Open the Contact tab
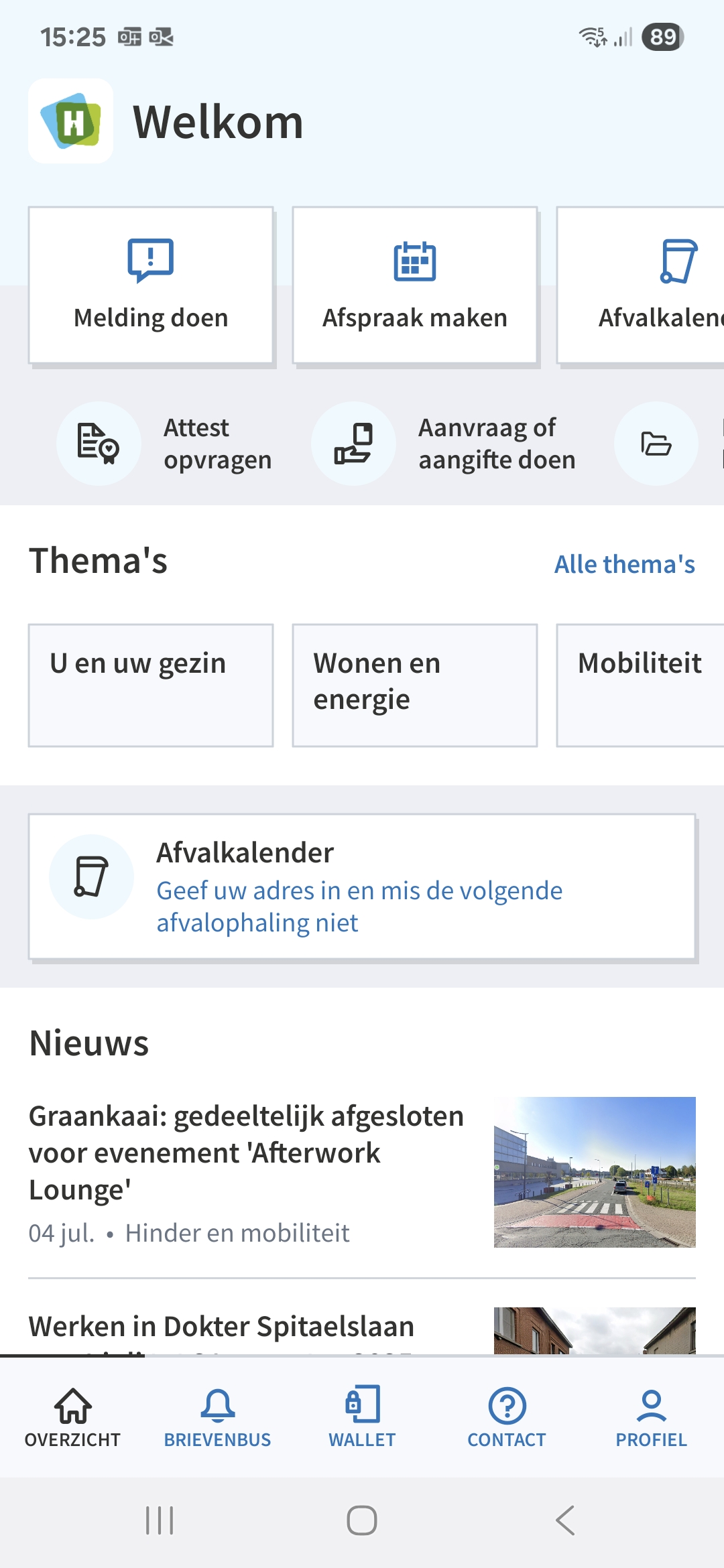Screen dimensions: 724x1568 coord(507,1417)
